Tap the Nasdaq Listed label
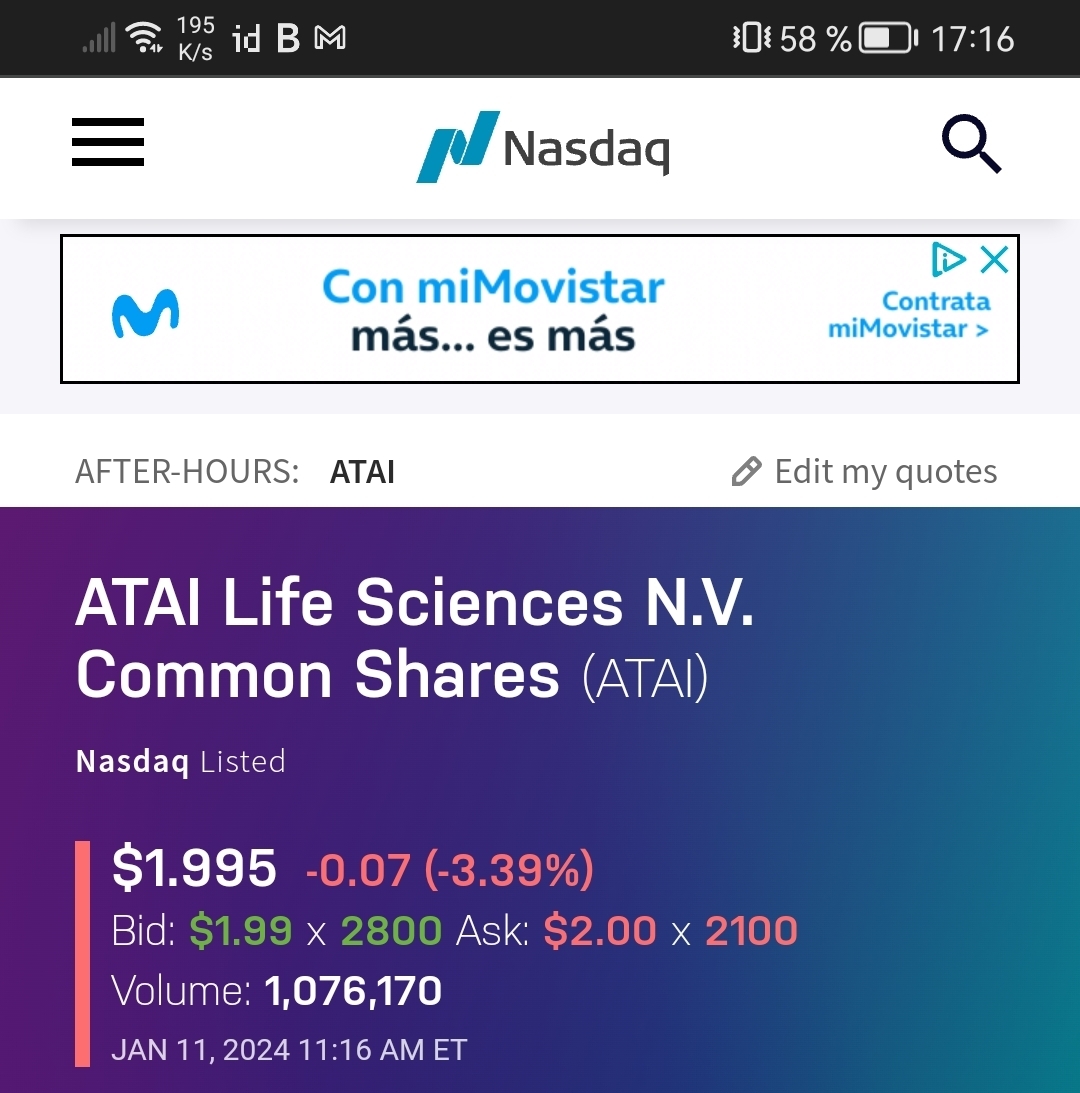 [180, 761]
